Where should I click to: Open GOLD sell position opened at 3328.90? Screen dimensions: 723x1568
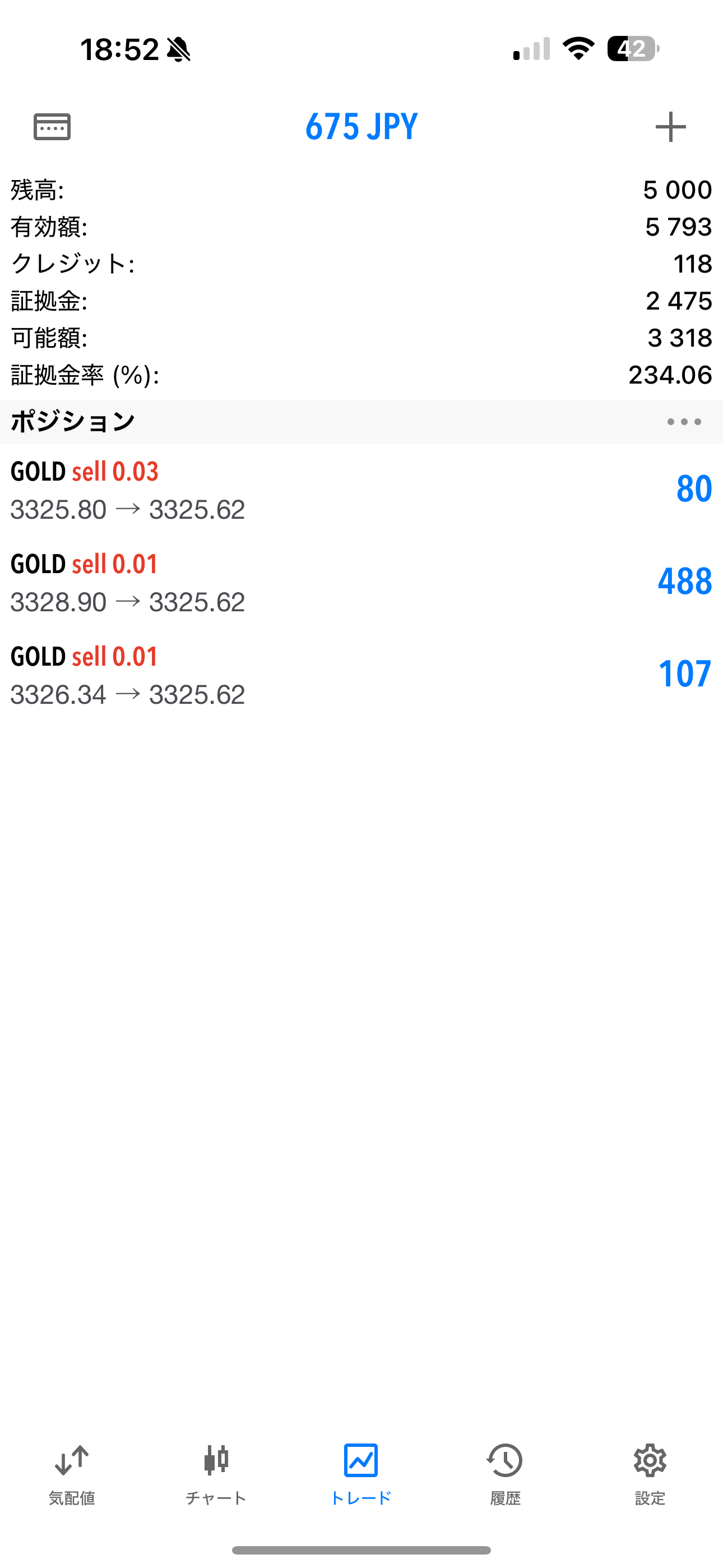(x=361, y=583)
